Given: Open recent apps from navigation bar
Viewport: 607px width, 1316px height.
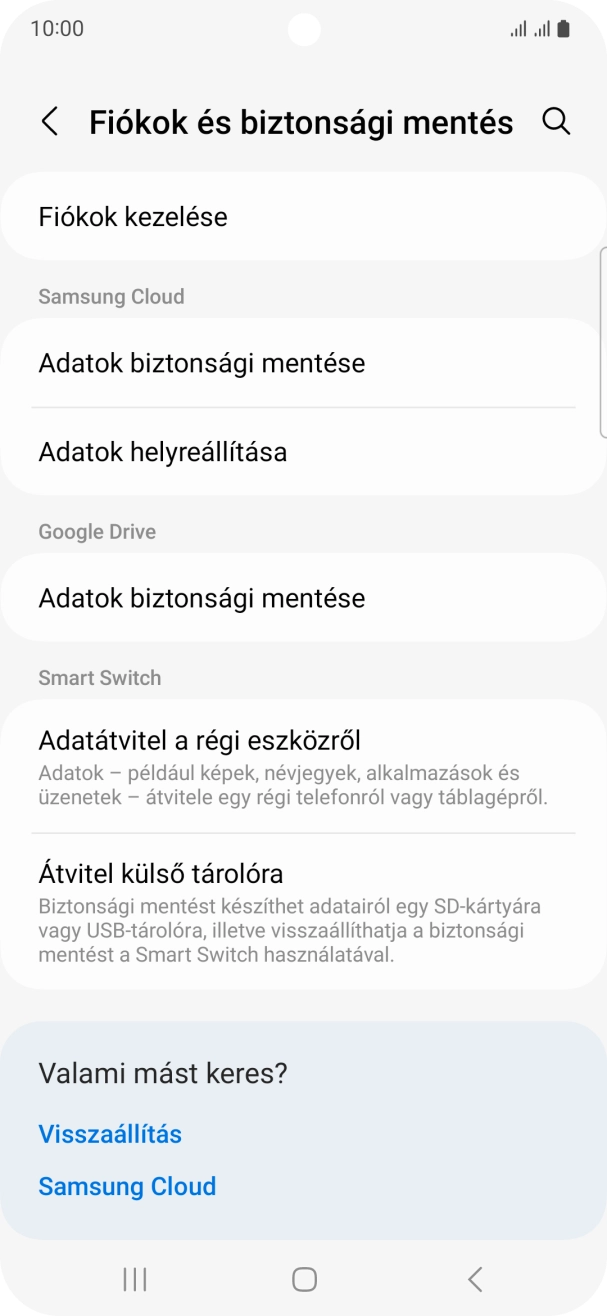Looking at the screenshot, I should [x=134, y=1279].
